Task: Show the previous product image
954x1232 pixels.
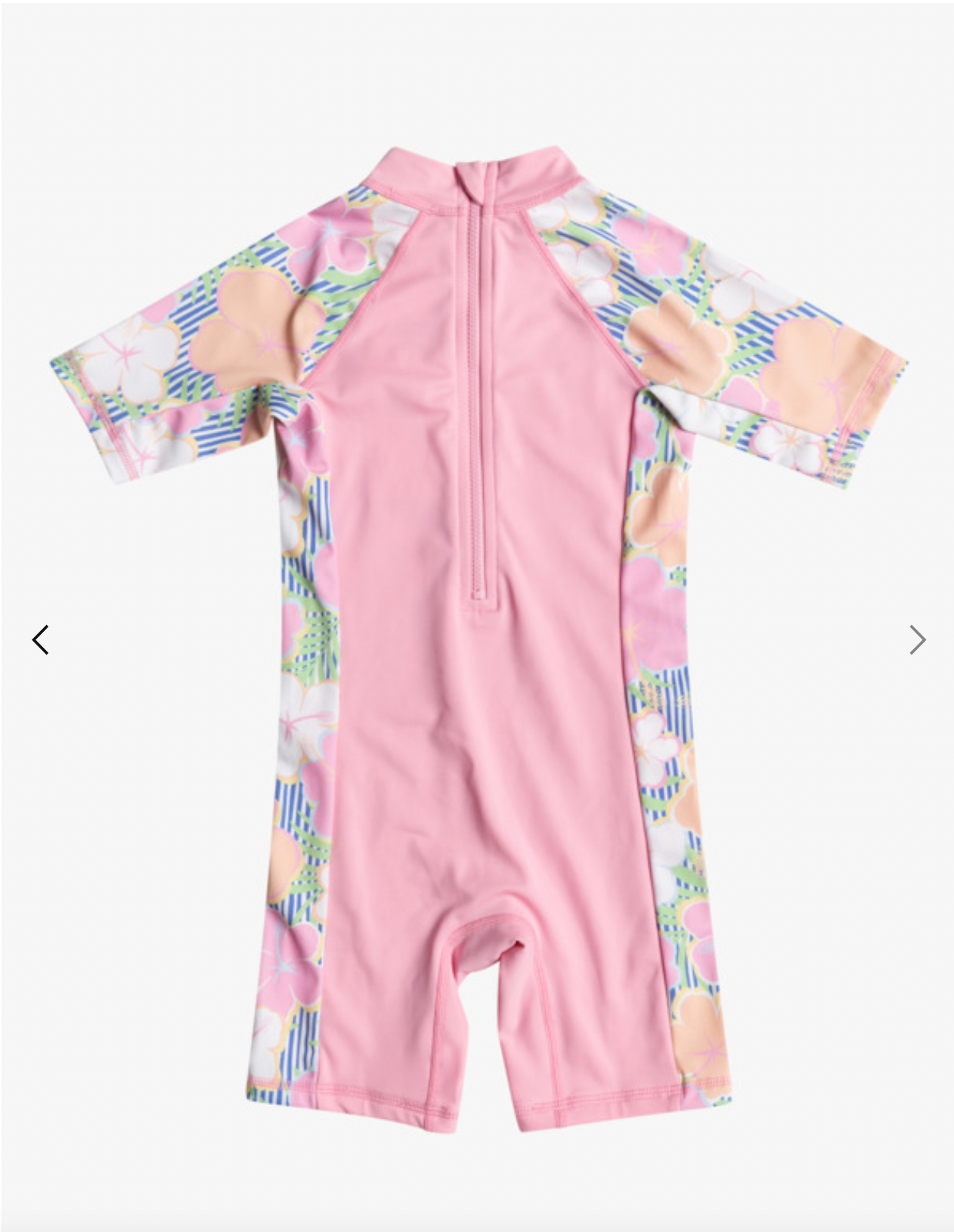Action: 41,639
